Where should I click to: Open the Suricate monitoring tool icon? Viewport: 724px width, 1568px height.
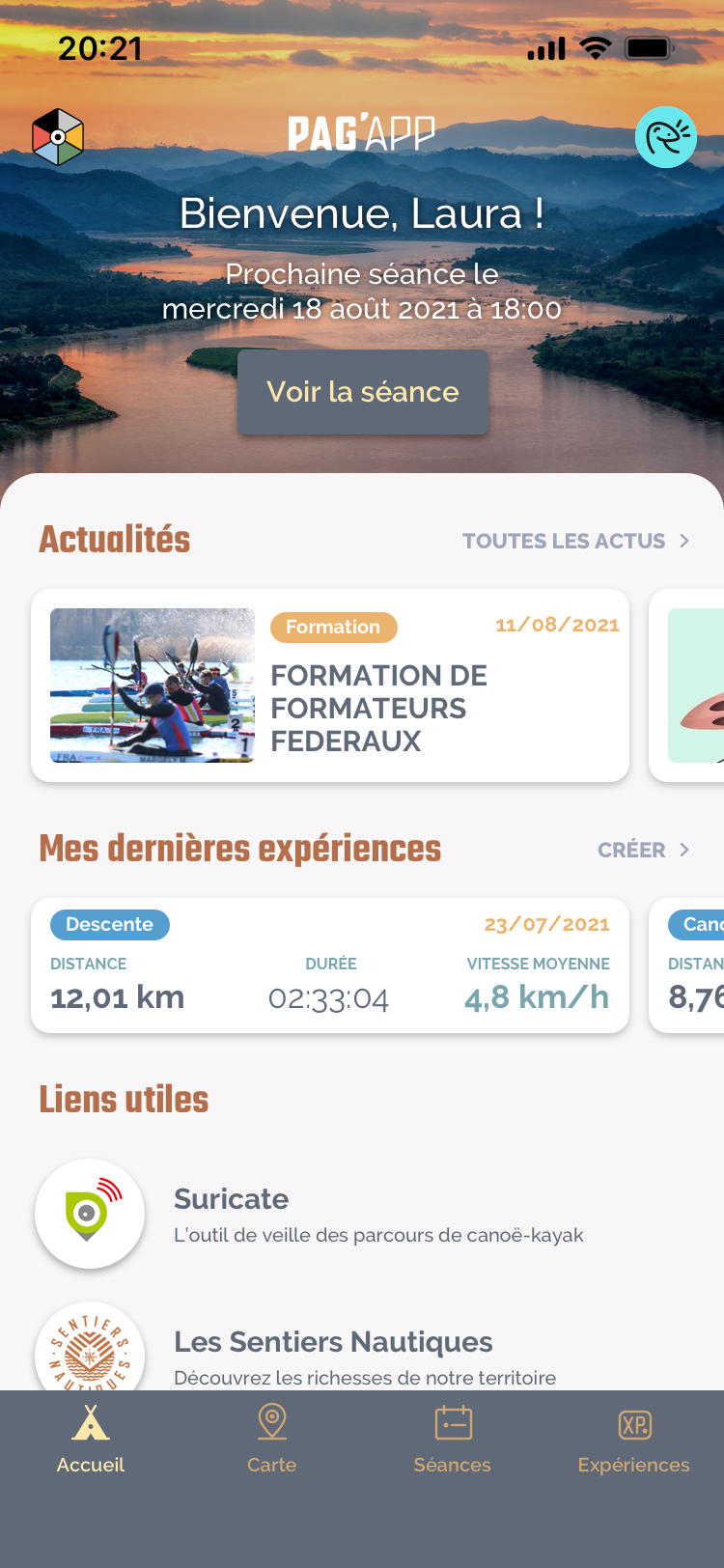tap(89, 1213)
